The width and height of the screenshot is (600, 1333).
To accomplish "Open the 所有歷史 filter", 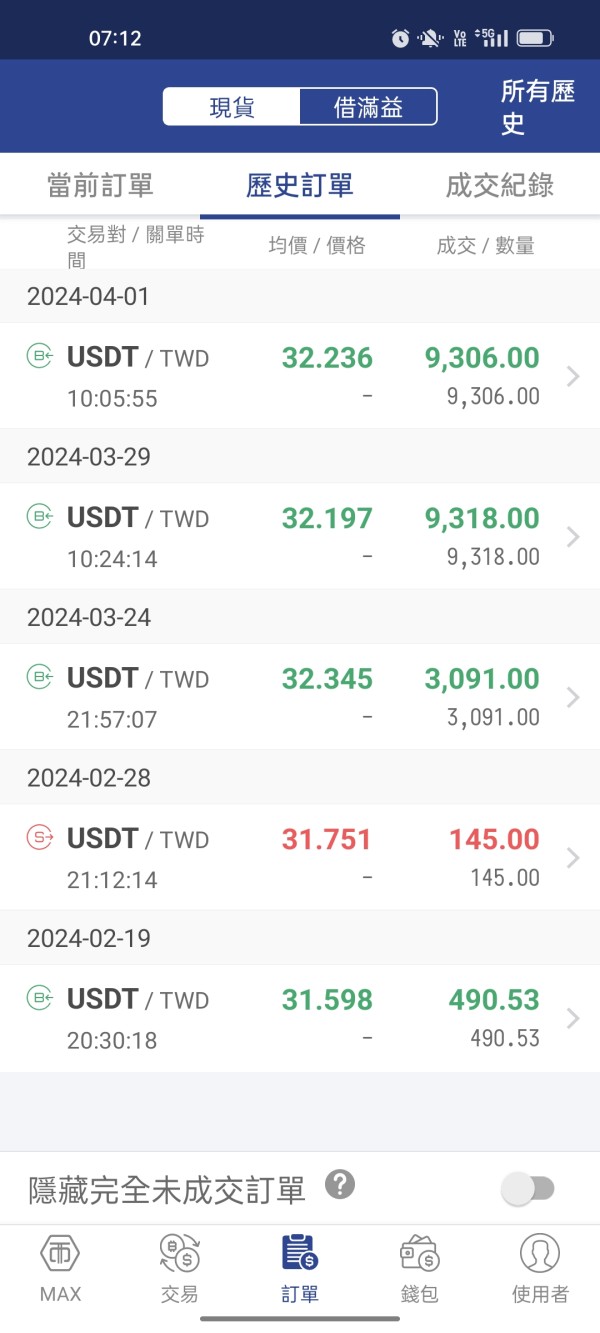I will (x=538, y=107).
